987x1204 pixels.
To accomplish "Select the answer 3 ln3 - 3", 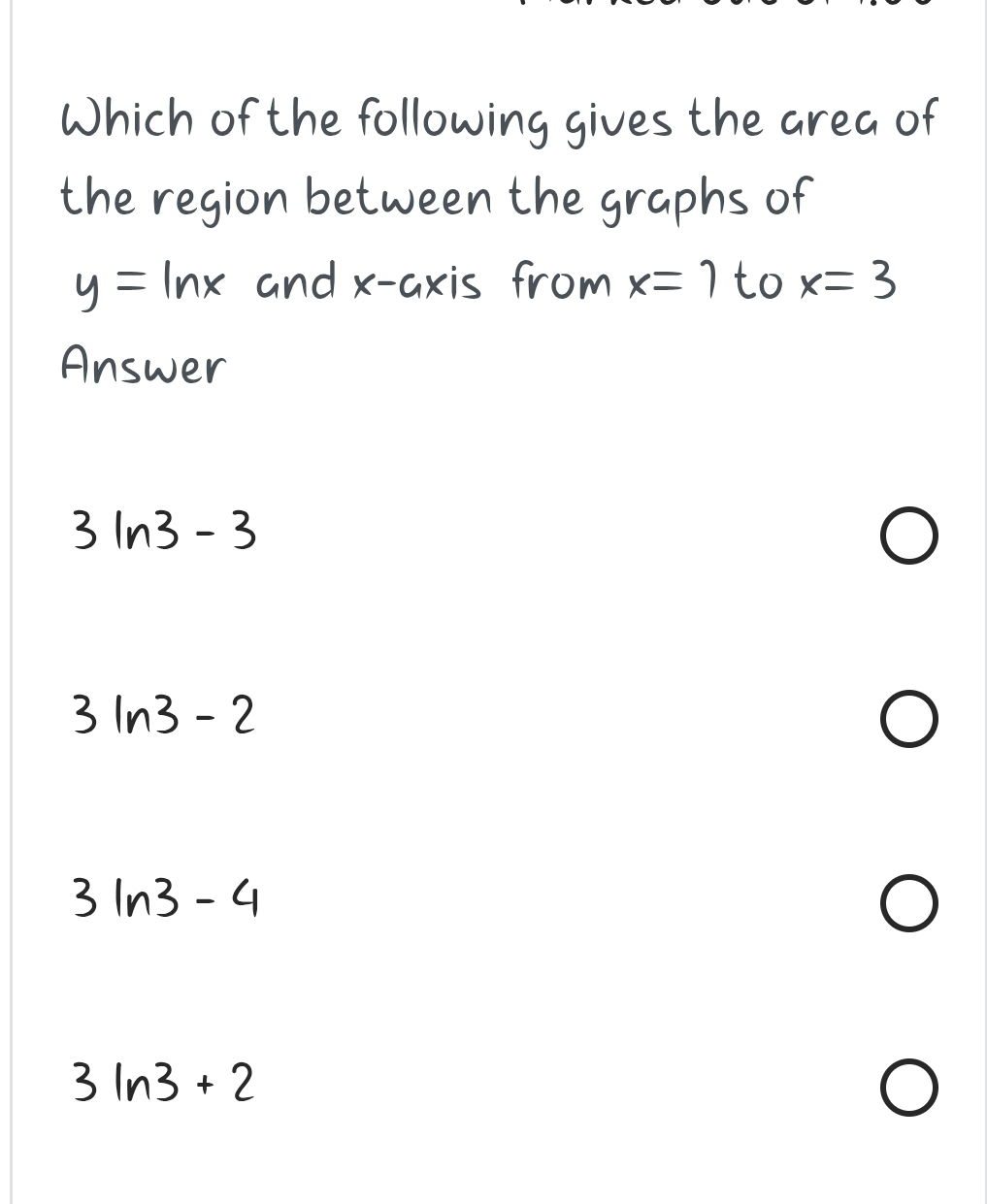I will click(909, 536).
